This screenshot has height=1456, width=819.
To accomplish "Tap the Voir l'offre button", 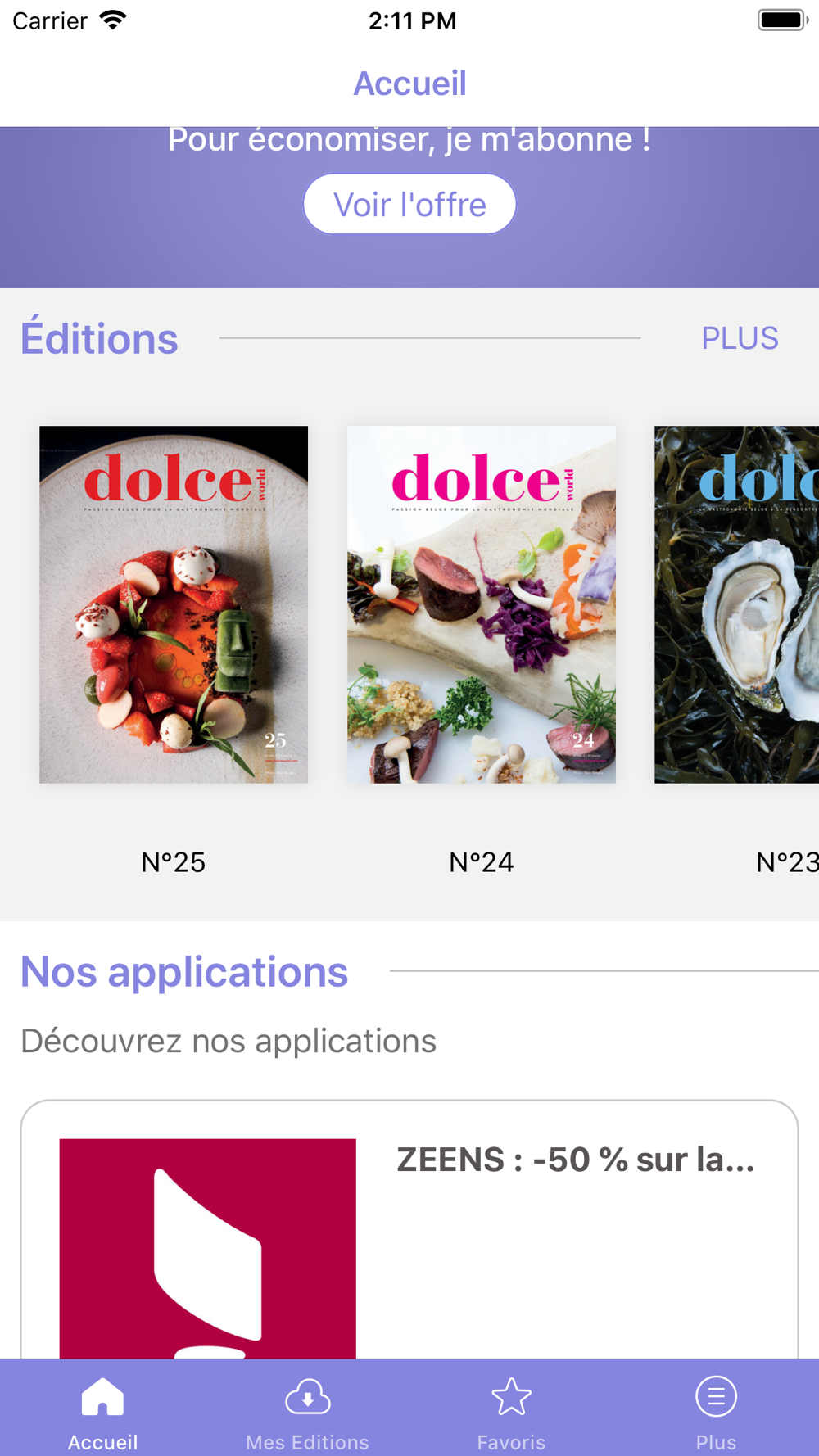I will (409, 204).
